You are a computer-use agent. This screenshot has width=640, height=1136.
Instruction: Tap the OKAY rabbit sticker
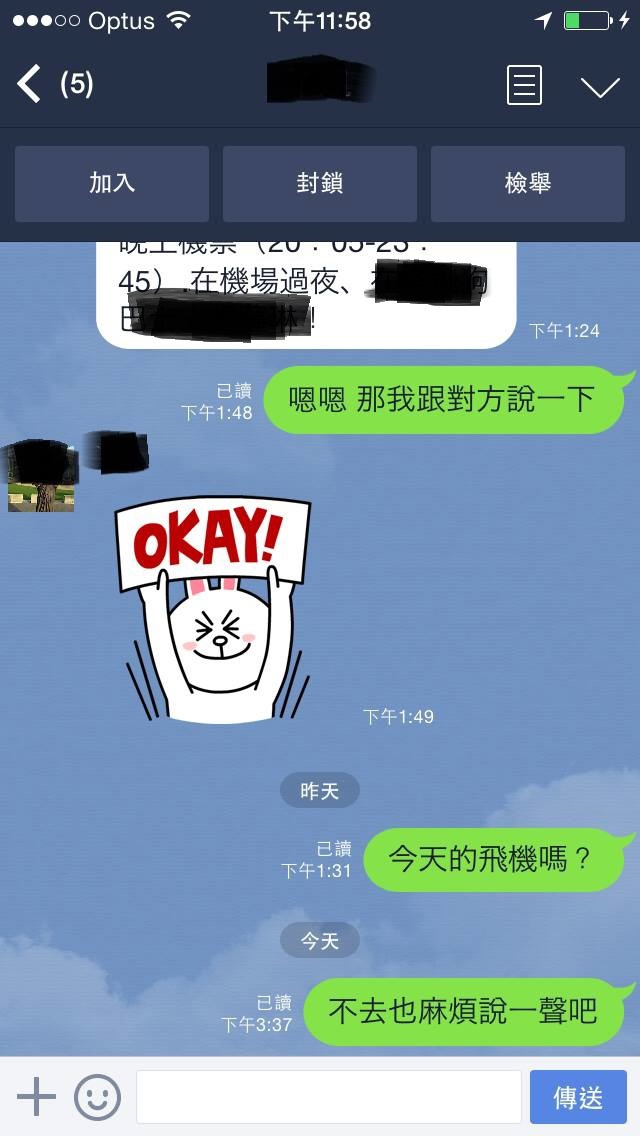click(213, 609)
